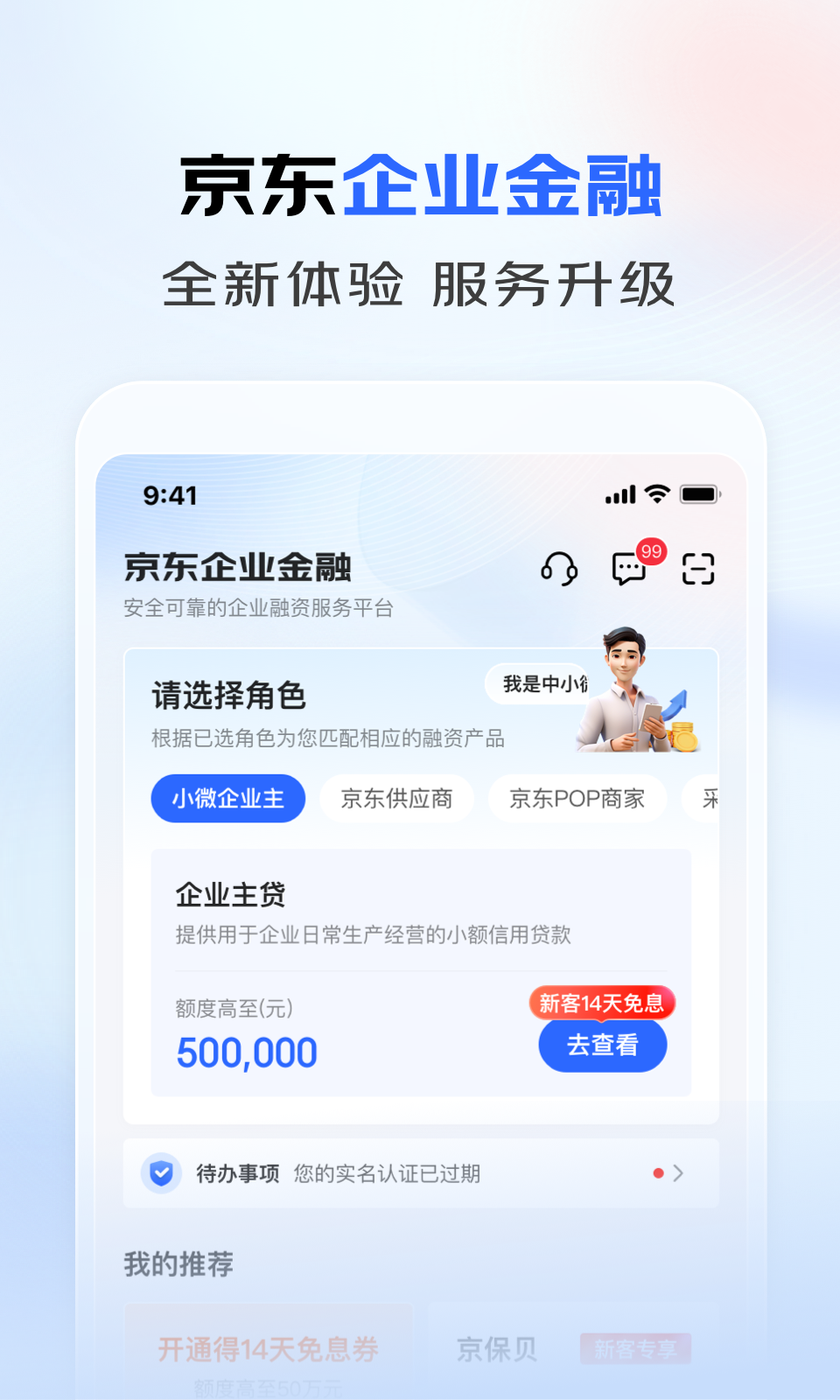Screen dimensions: 840x1400
Task: Click the blue shield icon beside 待办事项
Action: 160,1172
